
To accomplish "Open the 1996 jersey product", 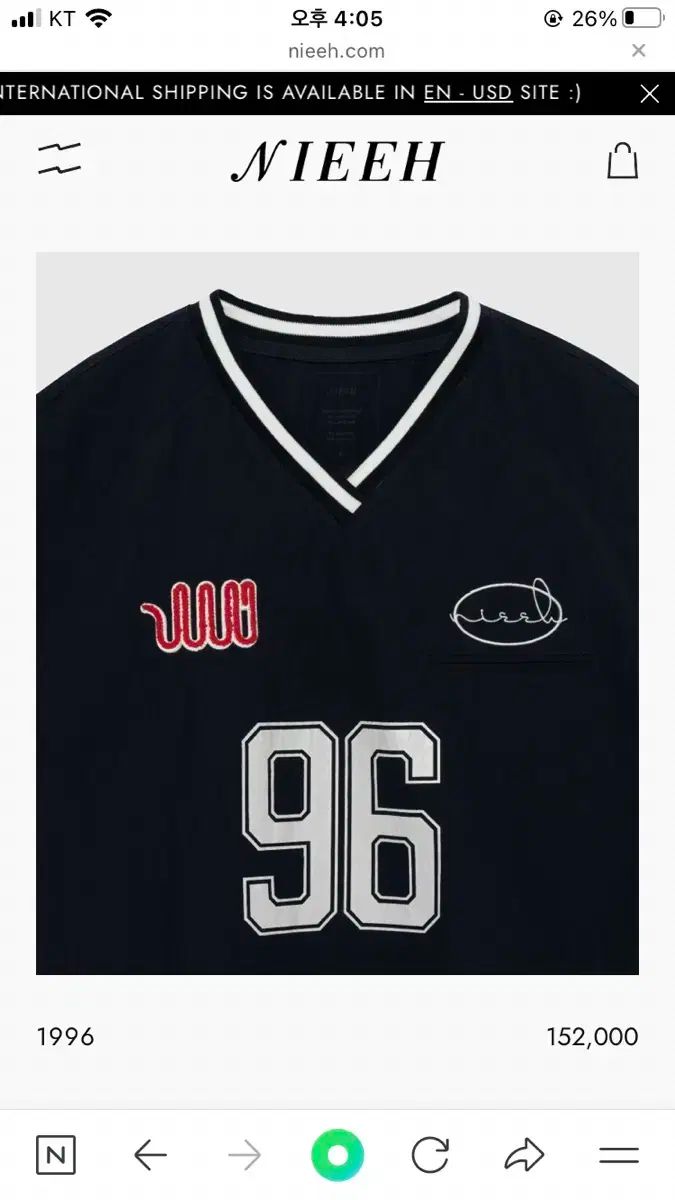I will tap(337, 613).
